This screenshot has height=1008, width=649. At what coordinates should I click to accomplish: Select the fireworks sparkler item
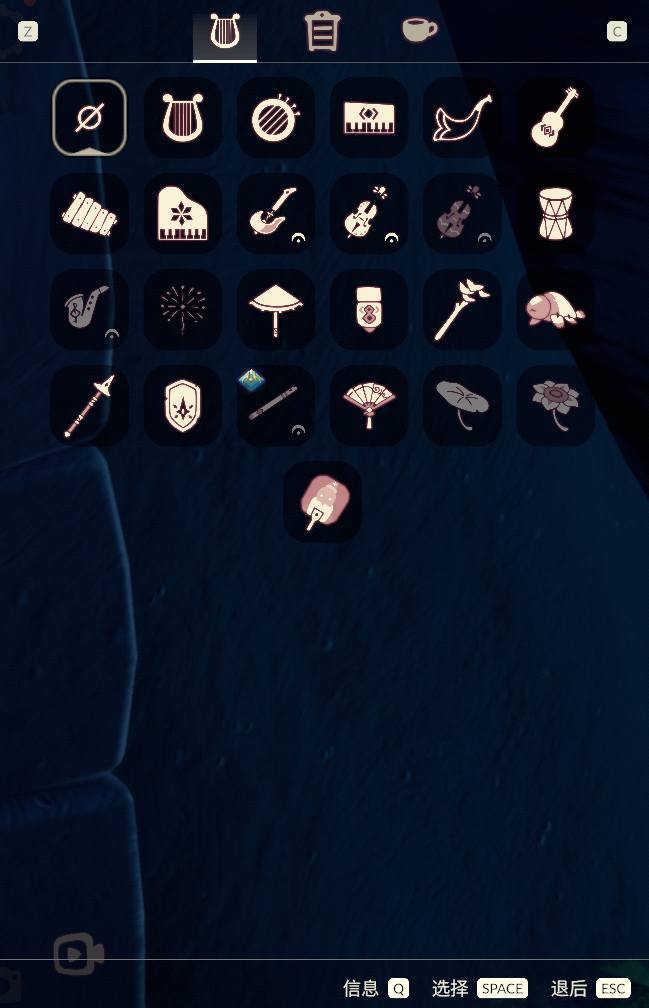[183, 309]
